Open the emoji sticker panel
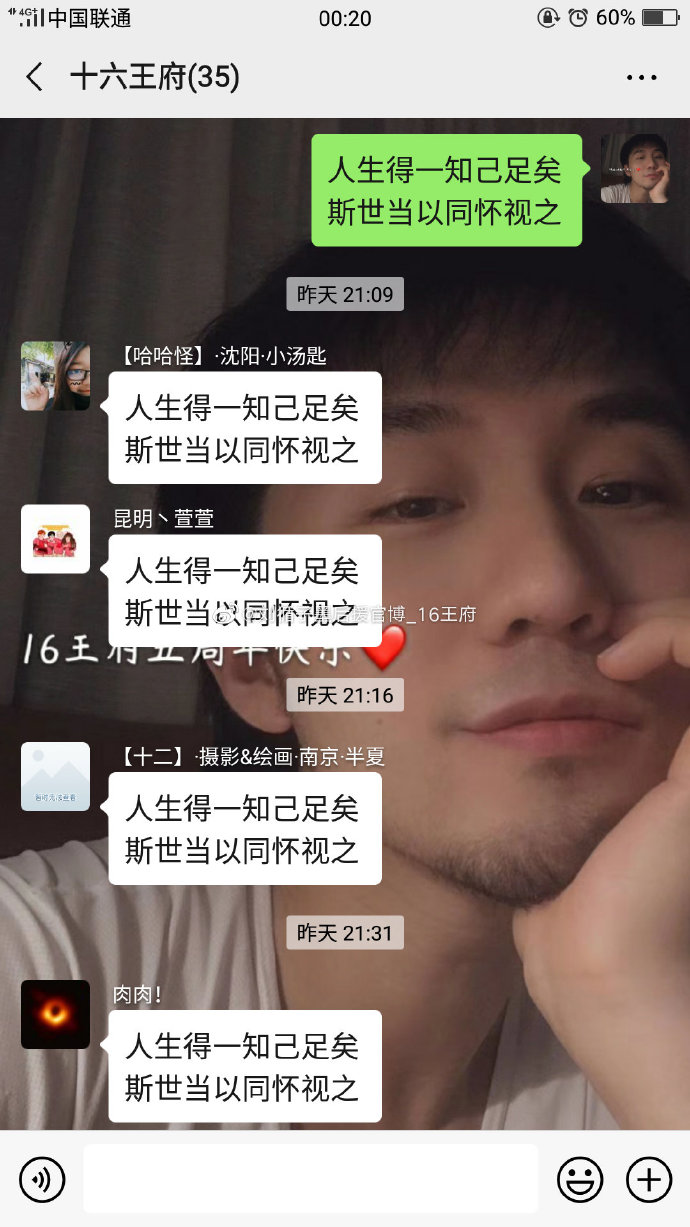The height and width of the screenshot is (1227, 690). click(x=580, y=1180)
